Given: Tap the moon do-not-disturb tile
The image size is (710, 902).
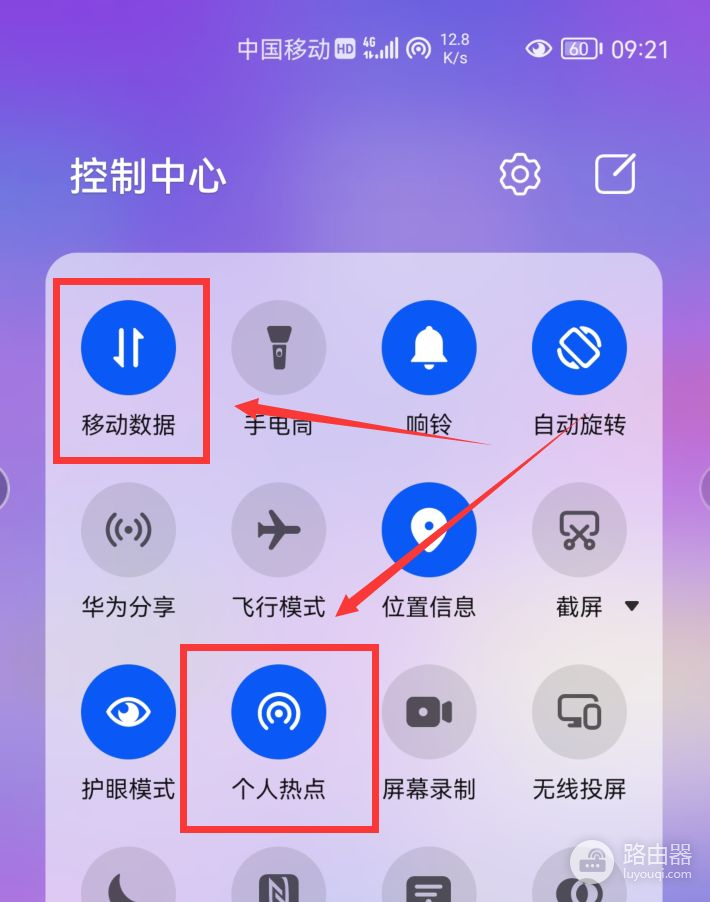Looking at the screenshot, I should 128,880.
